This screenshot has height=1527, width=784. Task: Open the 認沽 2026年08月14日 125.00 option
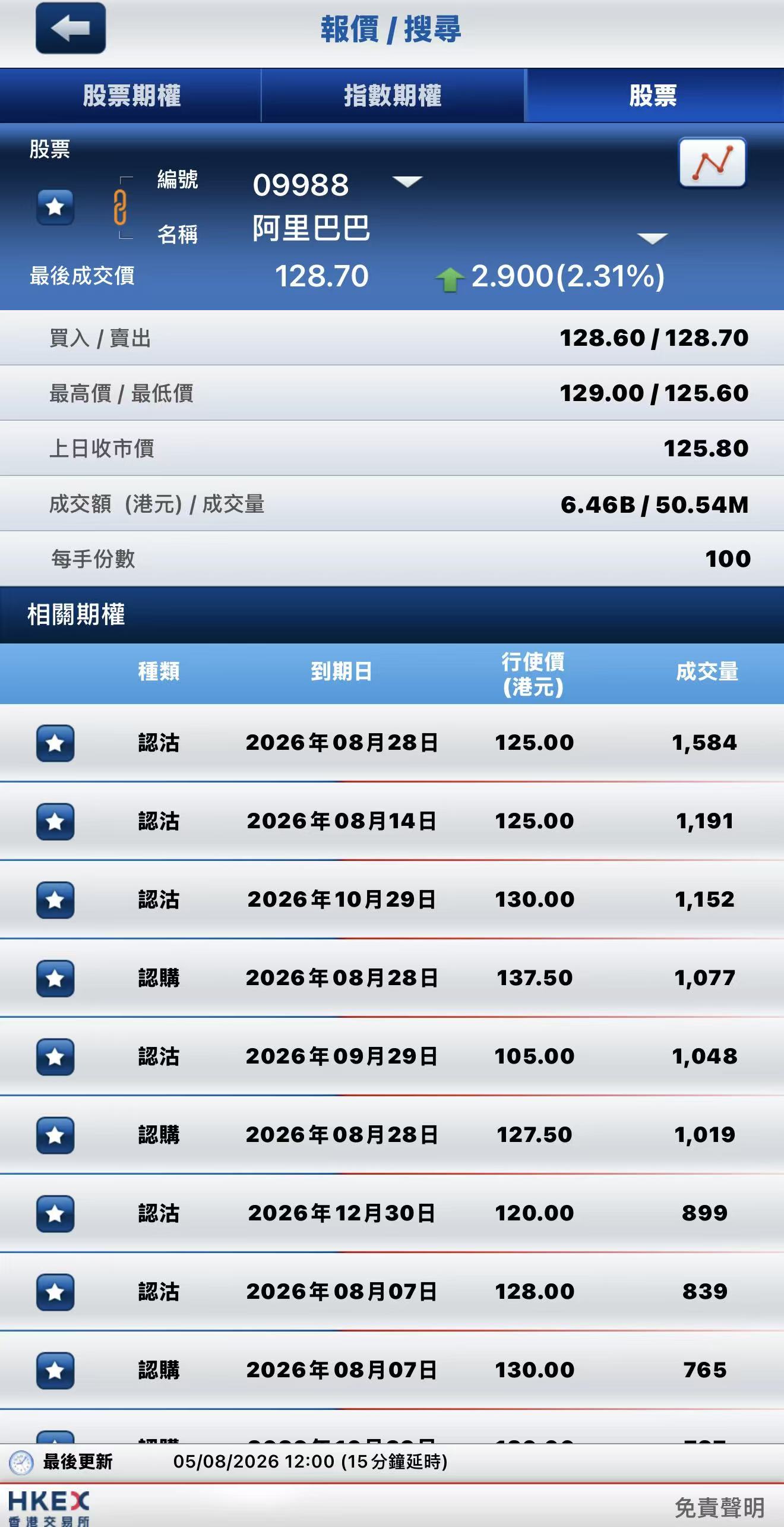392,821
